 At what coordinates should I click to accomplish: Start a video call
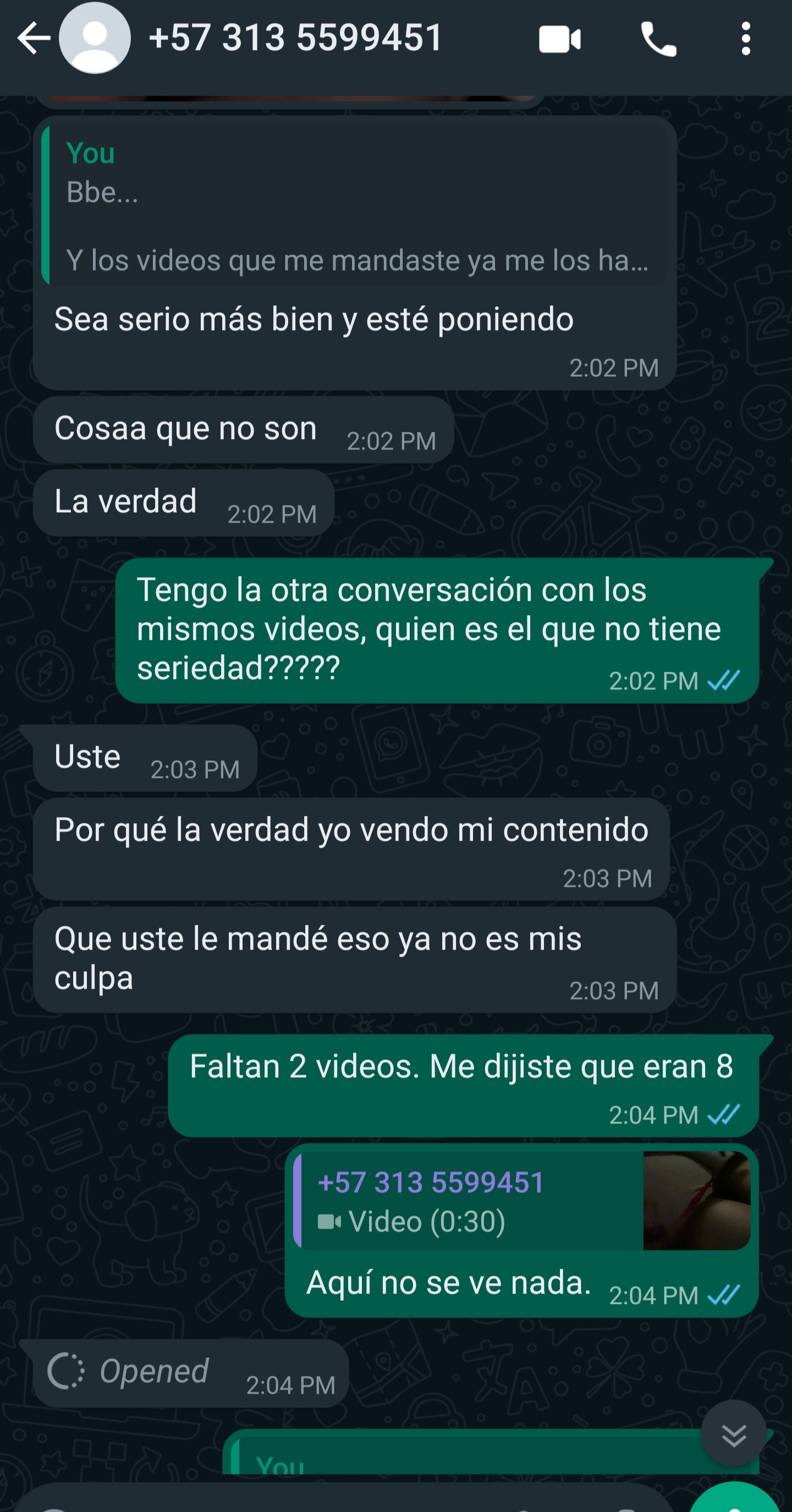tap(560, 39)
